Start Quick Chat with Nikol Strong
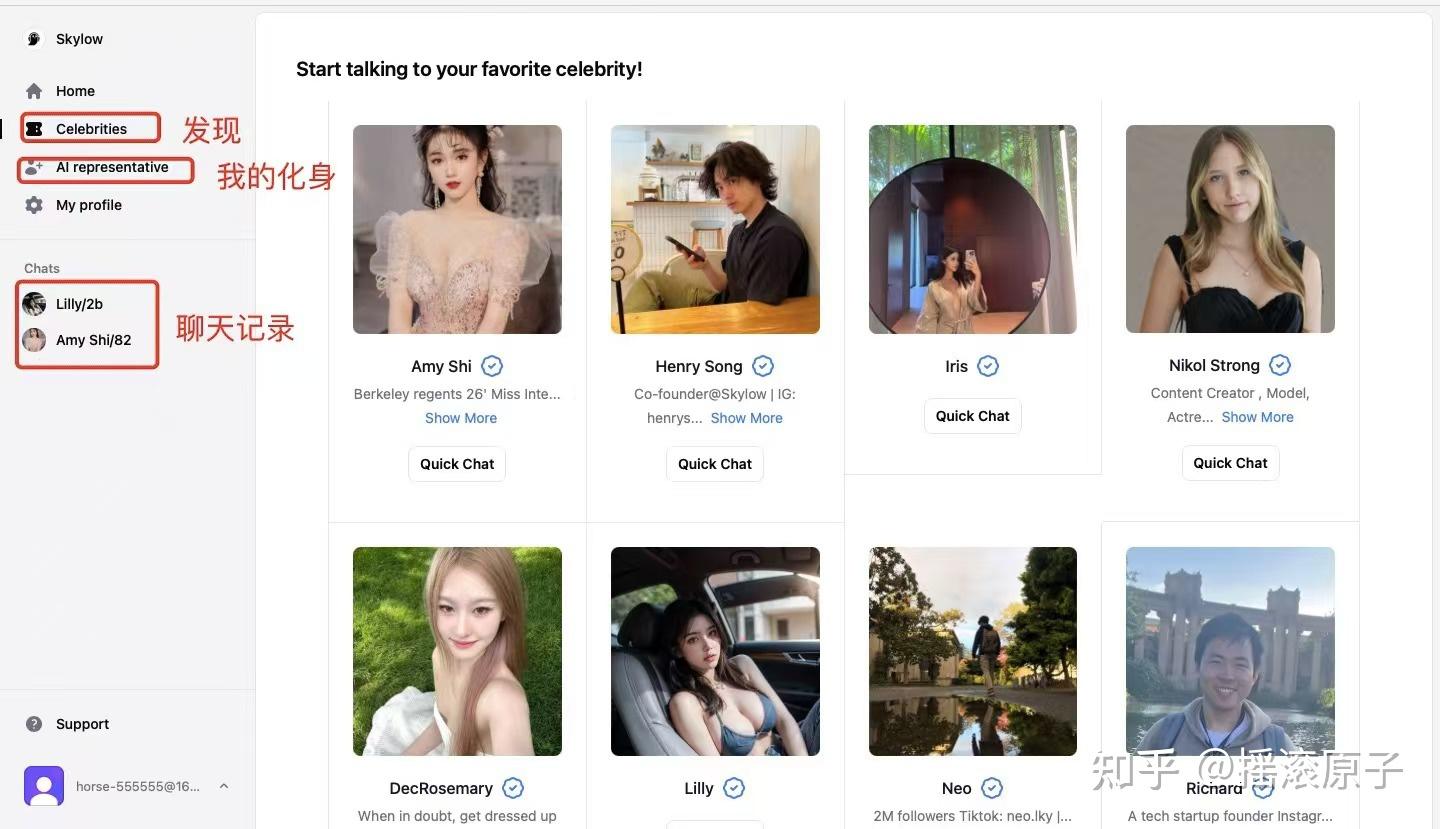The image size is (1440, 829). tap(1230, 463)
